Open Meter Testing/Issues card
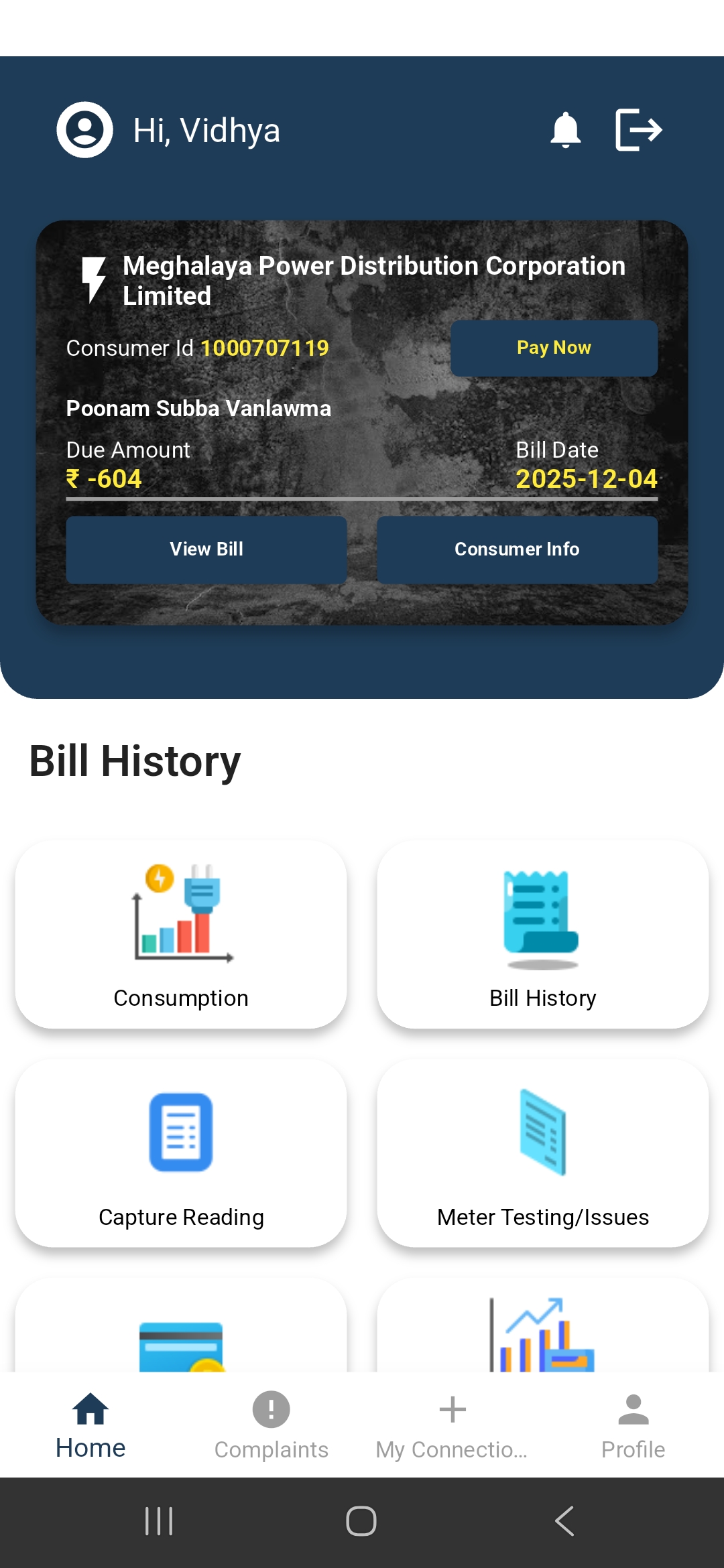This screenshot has width=724, height=1568. pyautogui.click(x=542, y=1153)
